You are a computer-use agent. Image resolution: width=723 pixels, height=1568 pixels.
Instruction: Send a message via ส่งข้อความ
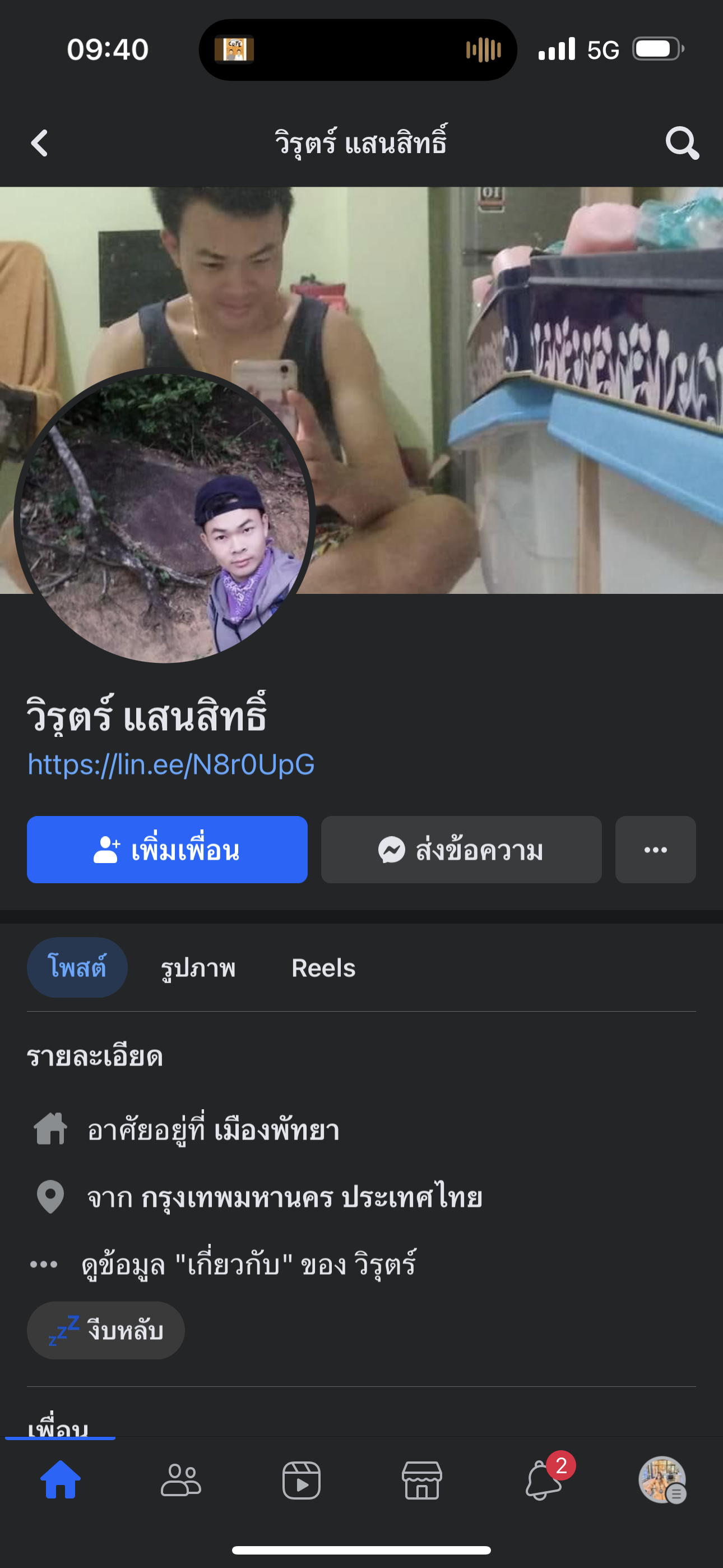461,849
